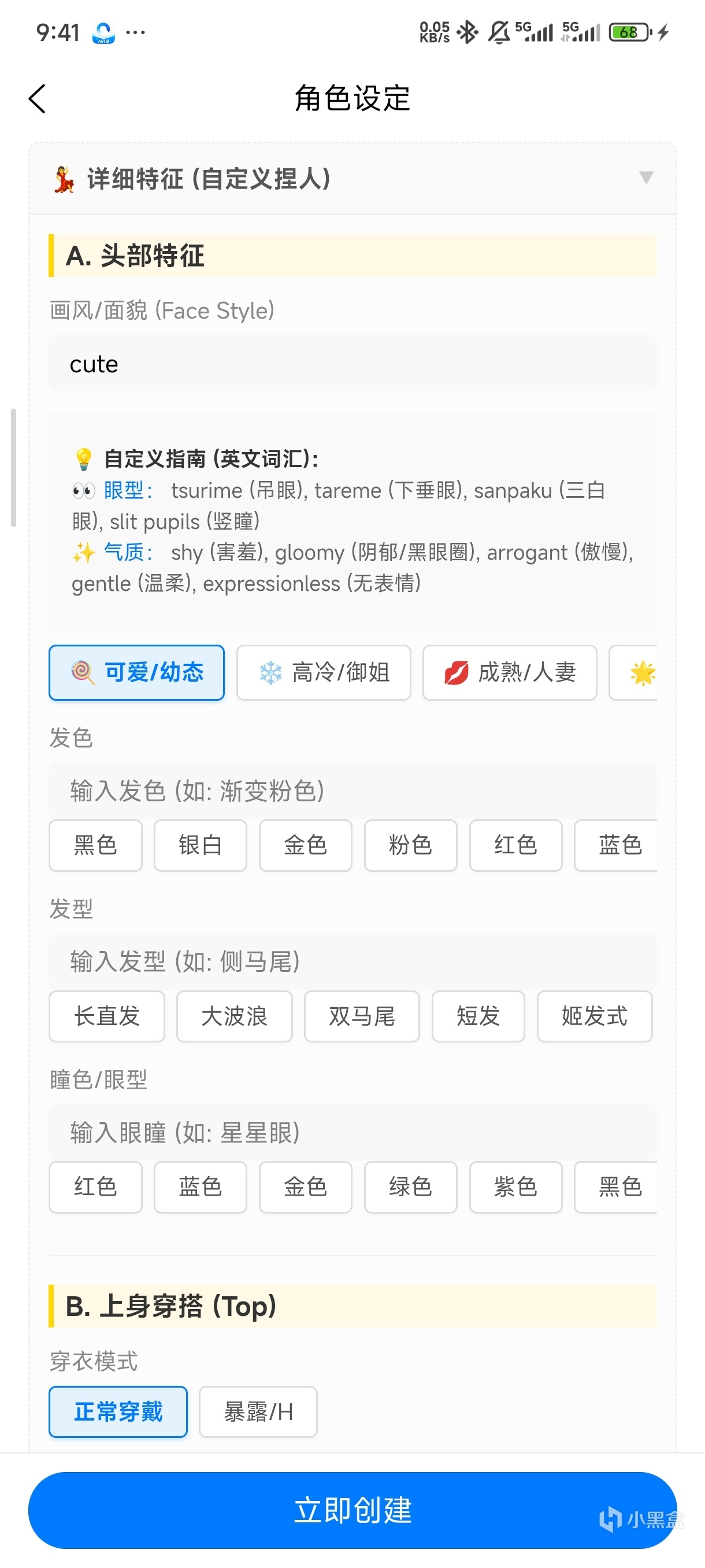This screenshot has width=705, height=1568.
Task: Pick 绿色 as eye color
Action: (x=410, y=1187)
